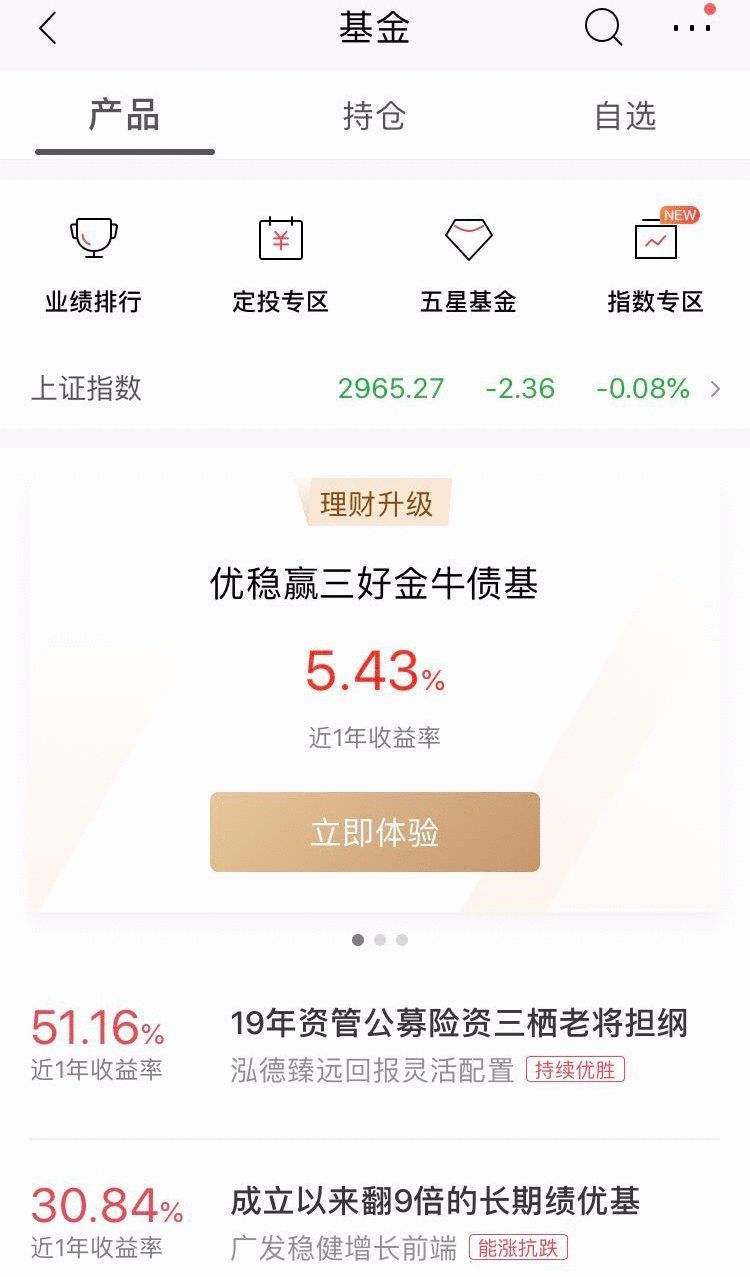The height and width of the screenshot is (1277, 750).
Task: Tap the 持续优胜 label tag
Action: tap(575, 1069)
